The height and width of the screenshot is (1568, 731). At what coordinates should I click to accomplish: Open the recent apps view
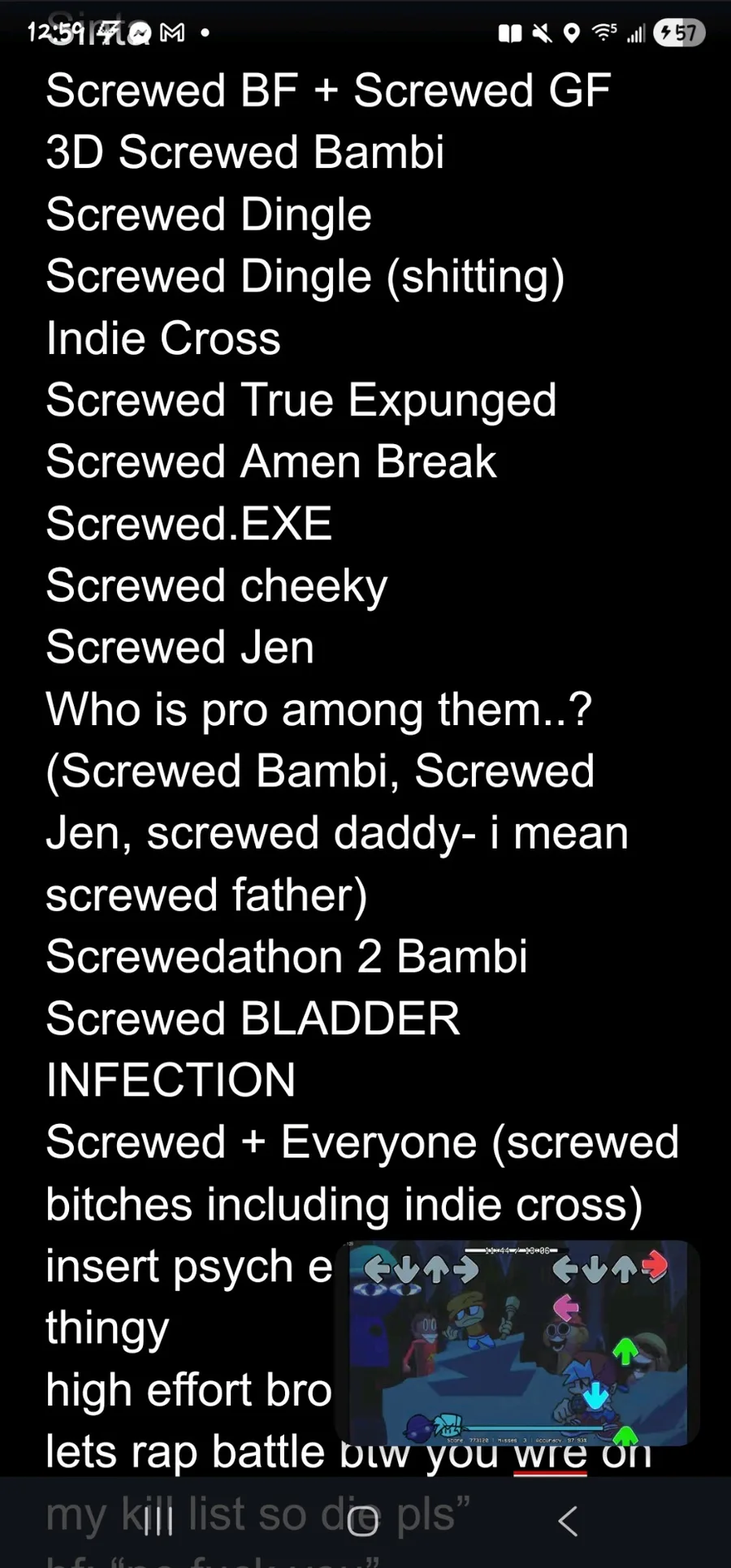(x=158, y=1522)
